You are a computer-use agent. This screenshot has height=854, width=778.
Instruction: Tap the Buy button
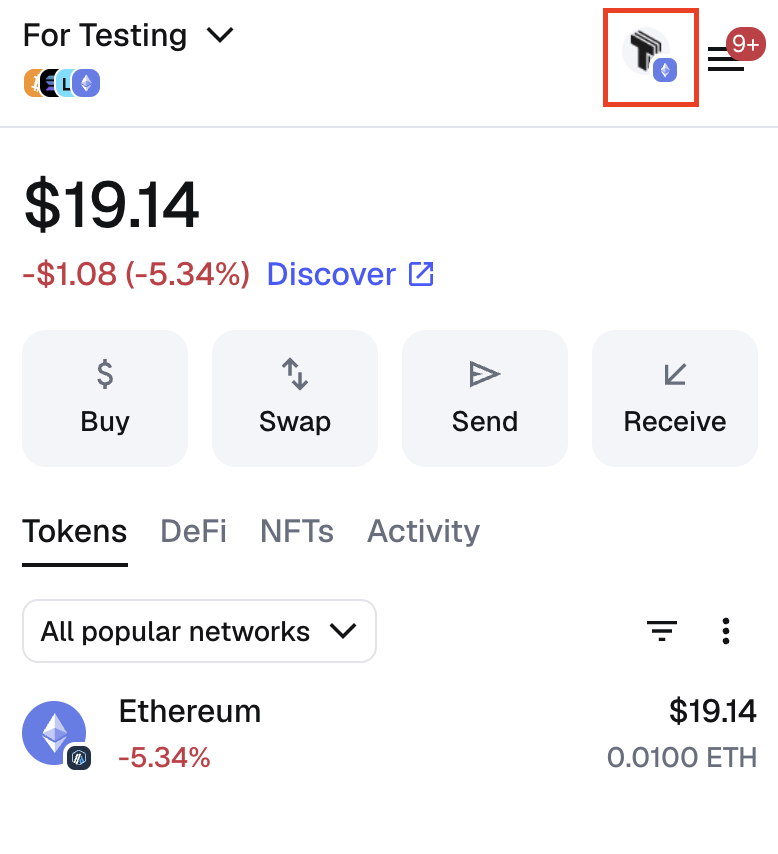click(x=105, y=398)
